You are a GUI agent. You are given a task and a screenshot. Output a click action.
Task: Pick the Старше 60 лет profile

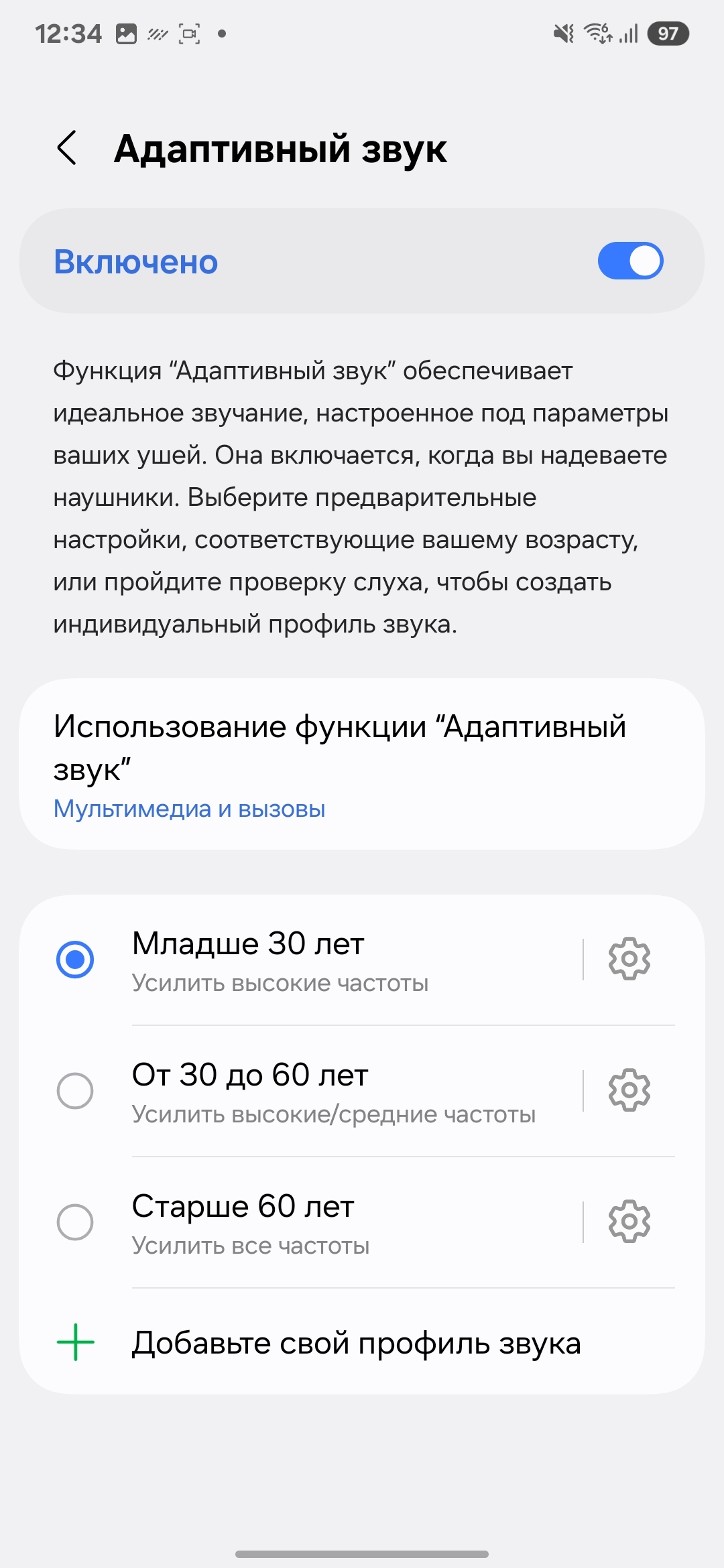75,1222
